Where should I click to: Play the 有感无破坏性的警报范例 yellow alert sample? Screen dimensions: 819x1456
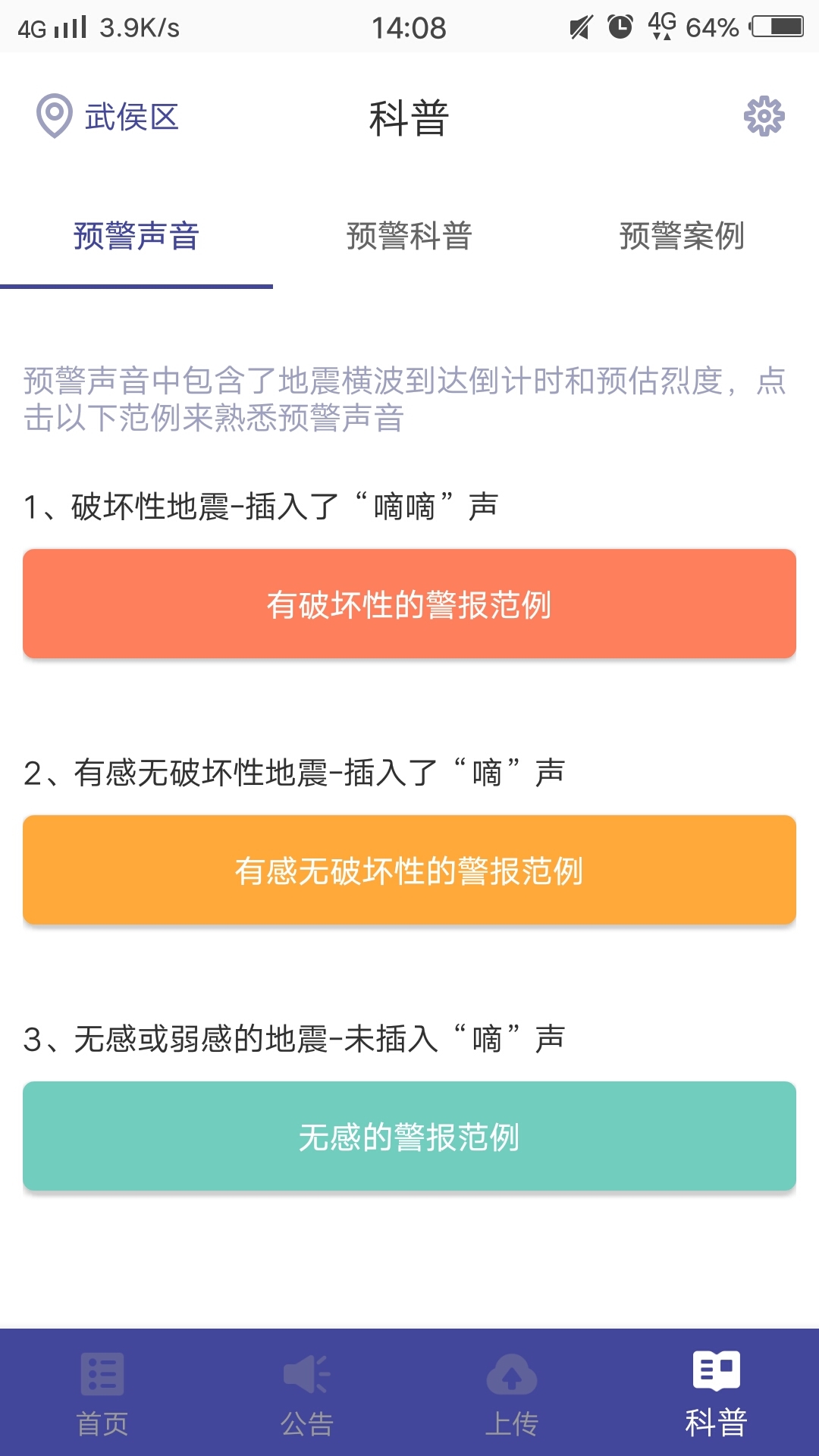point(409,870)
